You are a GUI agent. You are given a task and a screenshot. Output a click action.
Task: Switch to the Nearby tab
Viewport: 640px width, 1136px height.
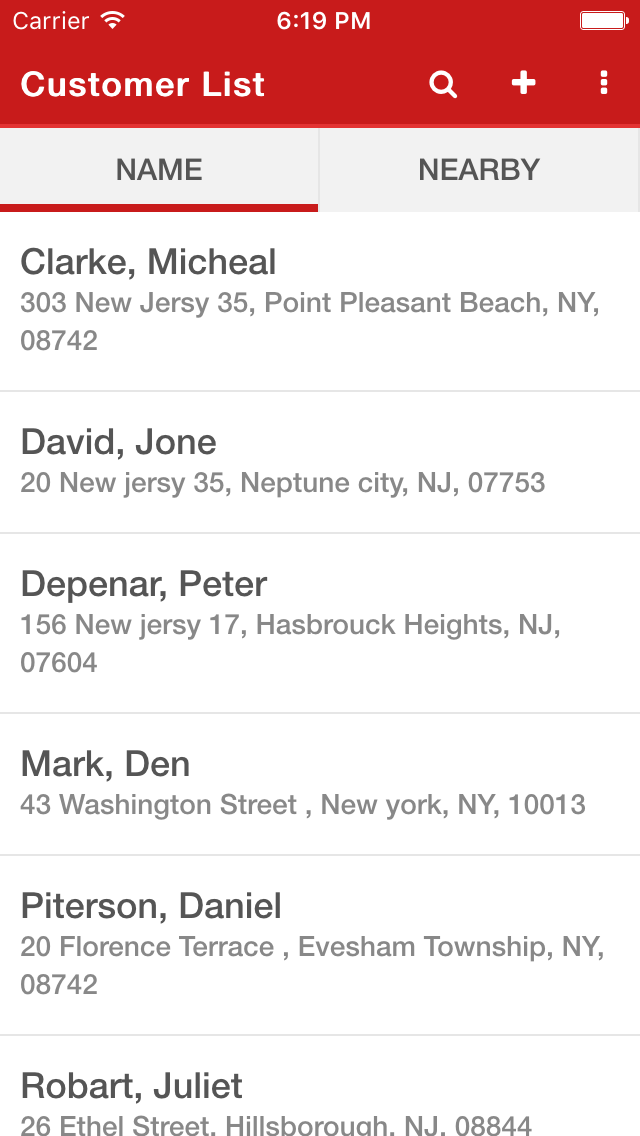tap(479, 170)
